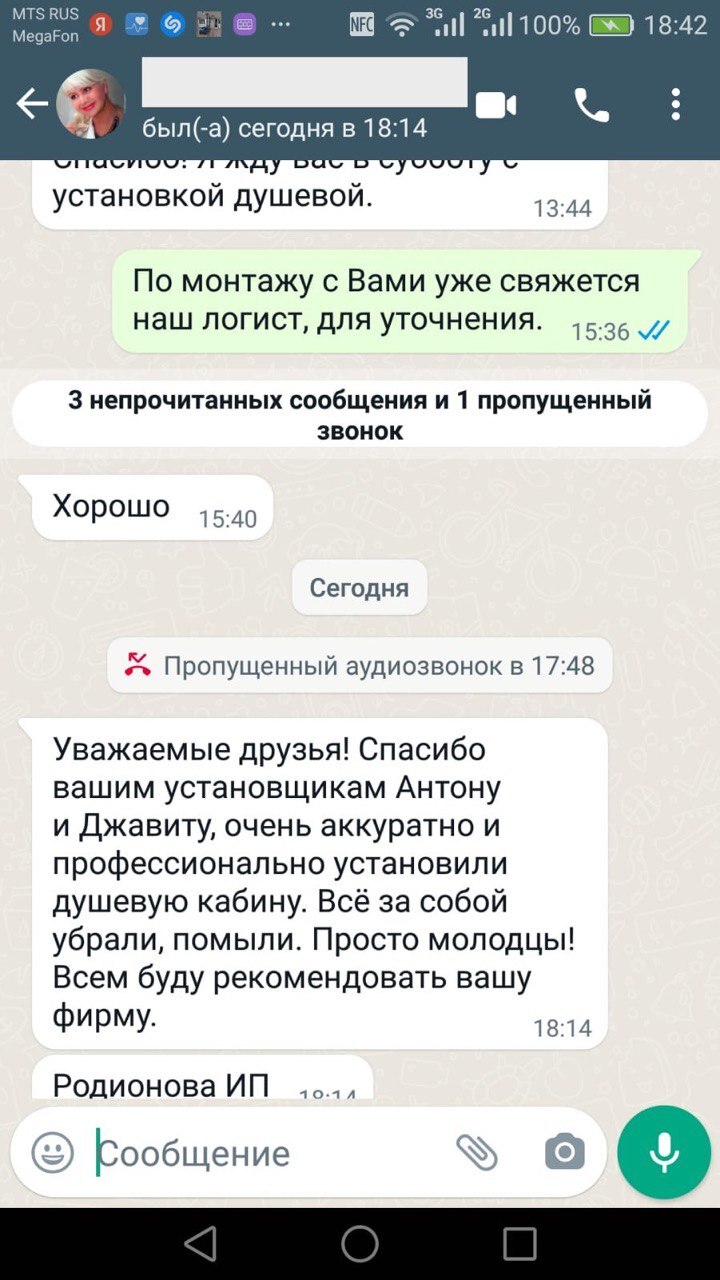Attach a file with the paperclip
720x1280 pixels.
[477, 1153]
